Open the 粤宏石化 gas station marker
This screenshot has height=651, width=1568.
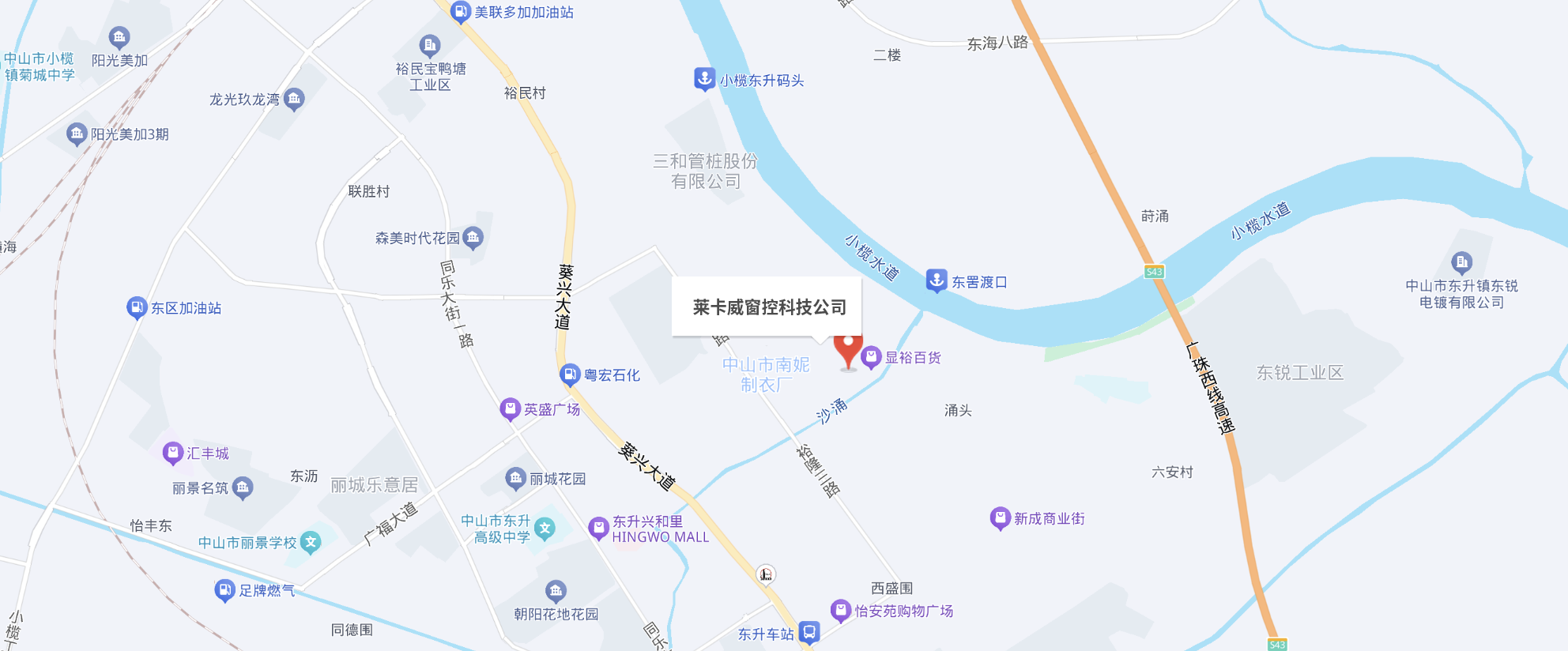(570, 374)
